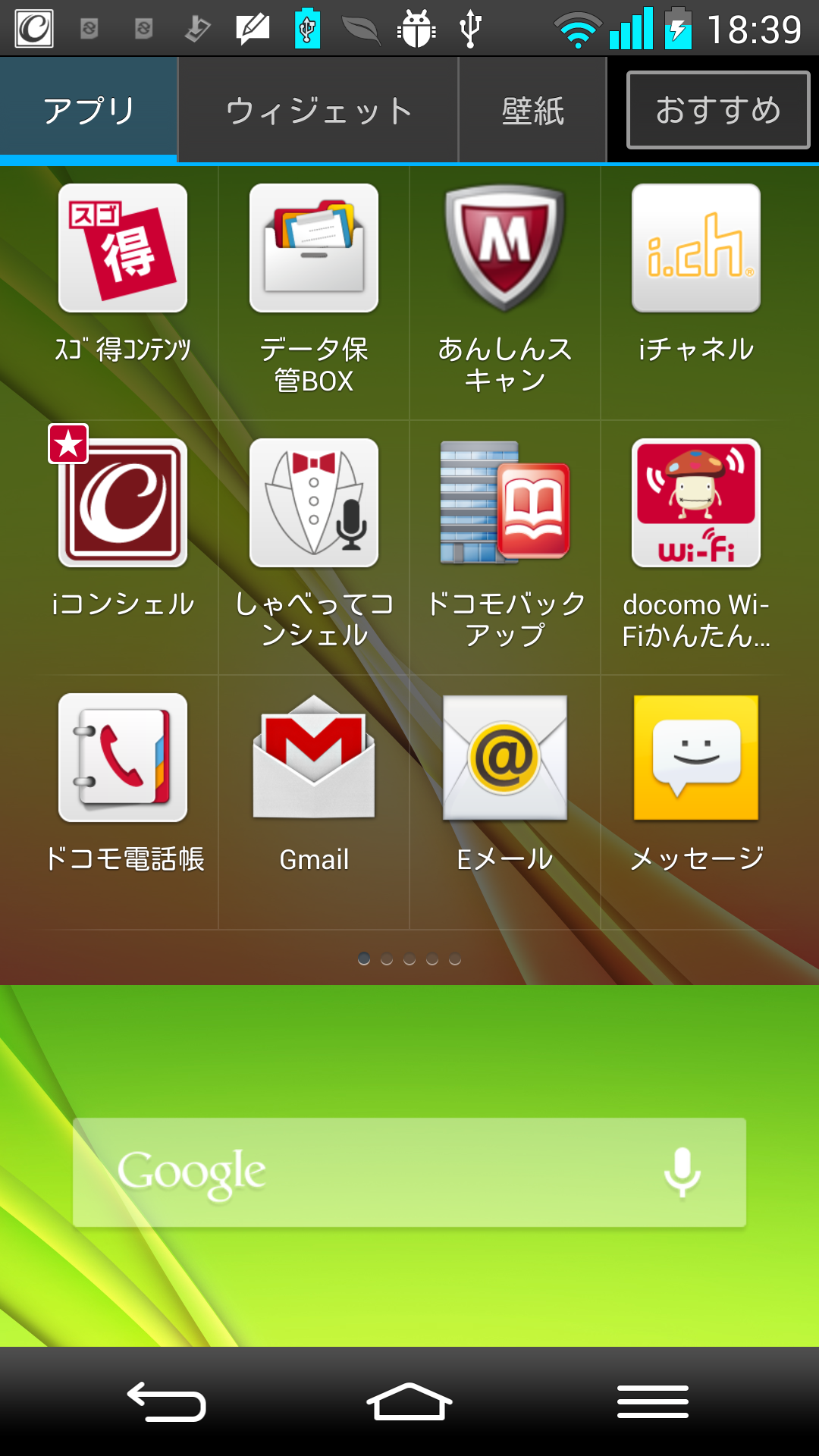The image size is (819, 1456).
Task: Select the アプリ tab
Action: pyautogui.click(x=89, y=111)
